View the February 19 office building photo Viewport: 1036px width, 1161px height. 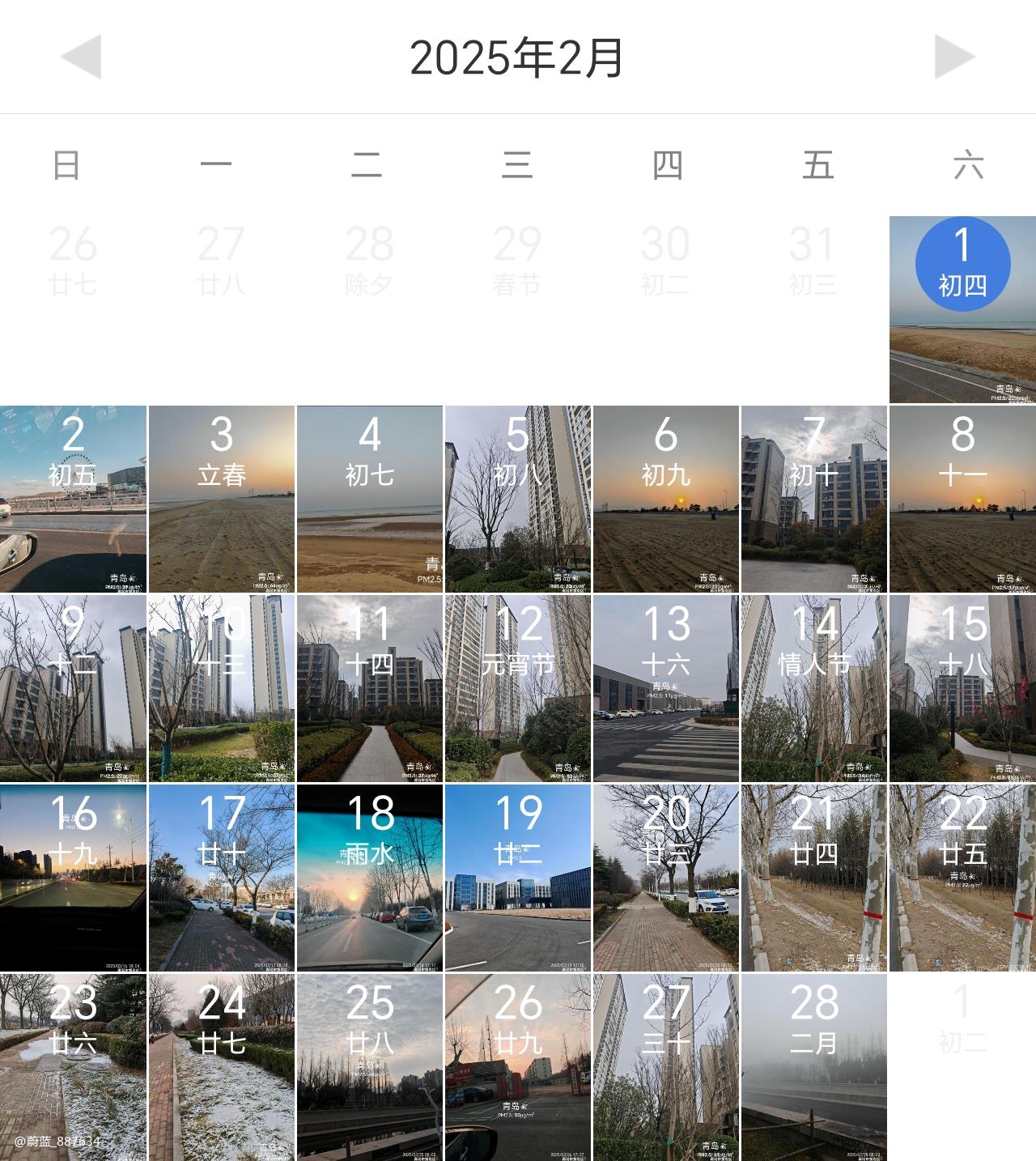pyautogui.click(x=517, y=878)
